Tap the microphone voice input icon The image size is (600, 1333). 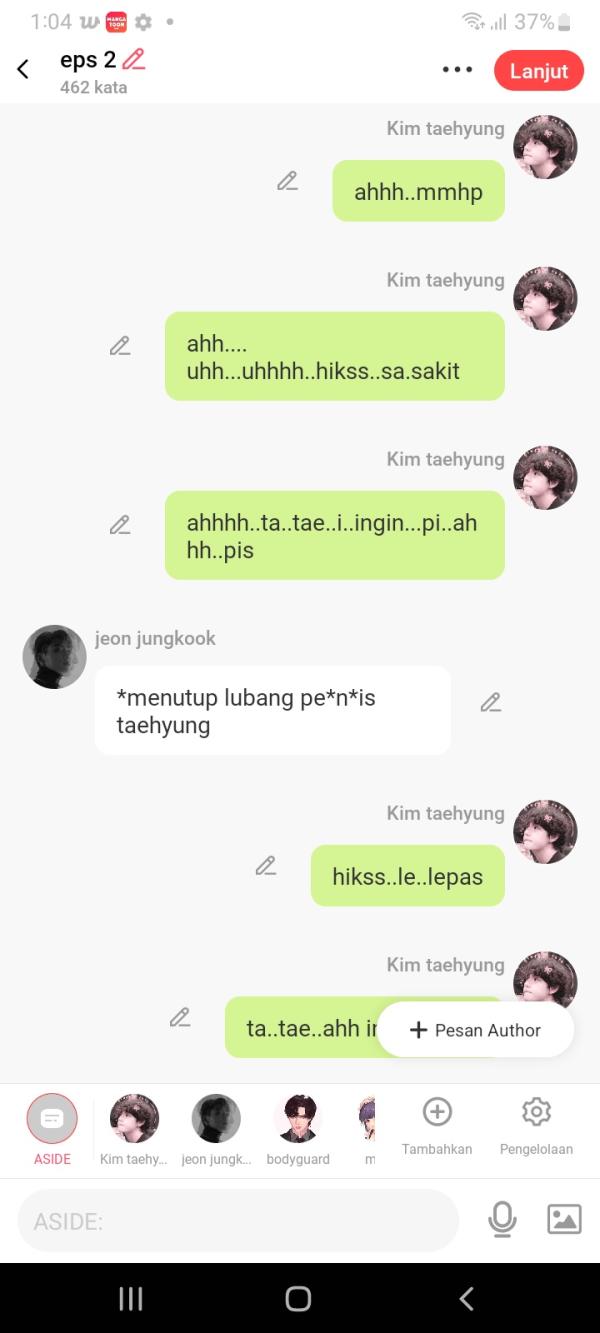tap(502, 1219)
